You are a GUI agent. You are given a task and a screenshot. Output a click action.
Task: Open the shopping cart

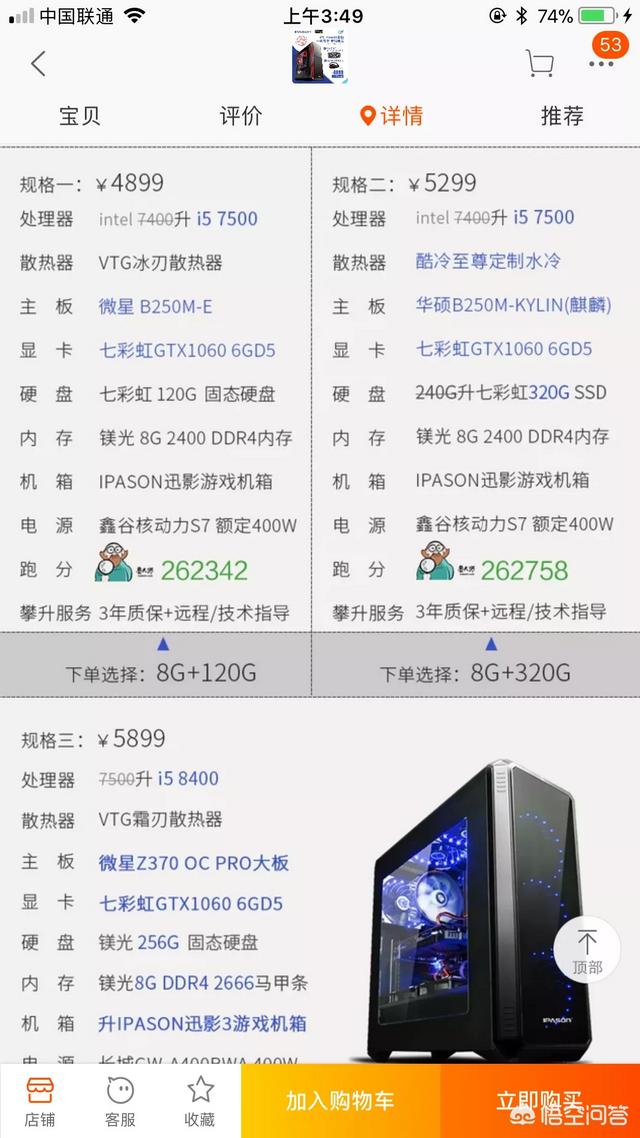[539, 64]
